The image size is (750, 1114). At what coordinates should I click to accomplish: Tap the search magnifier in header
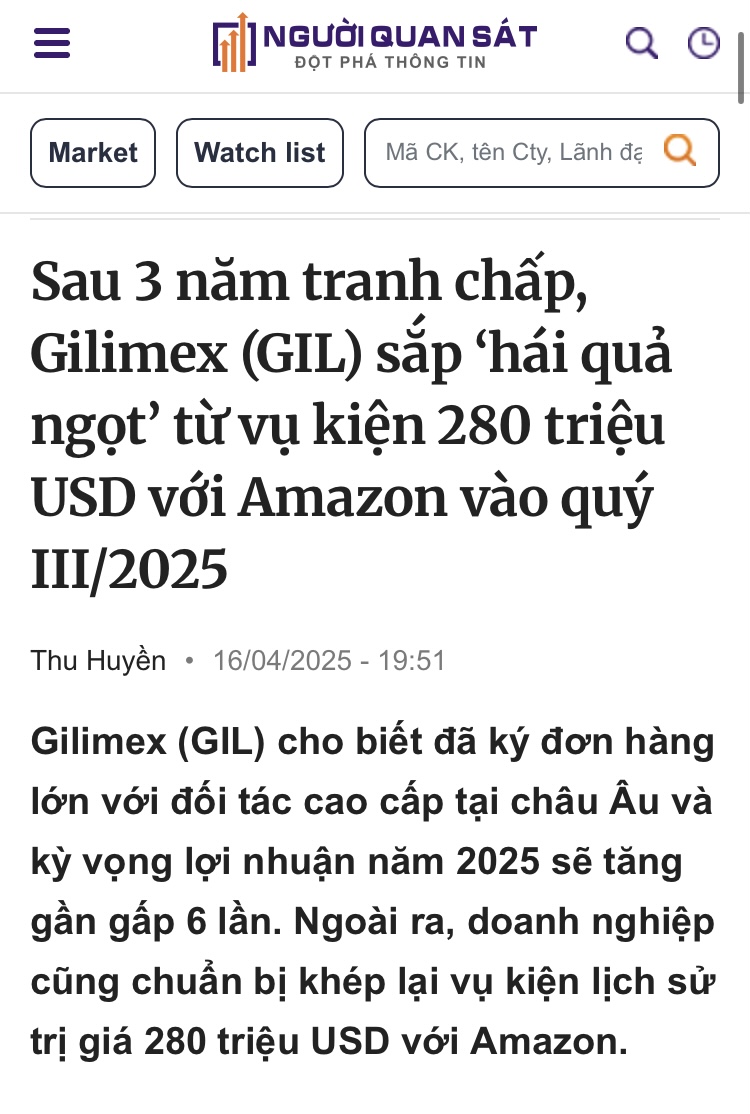641,42
